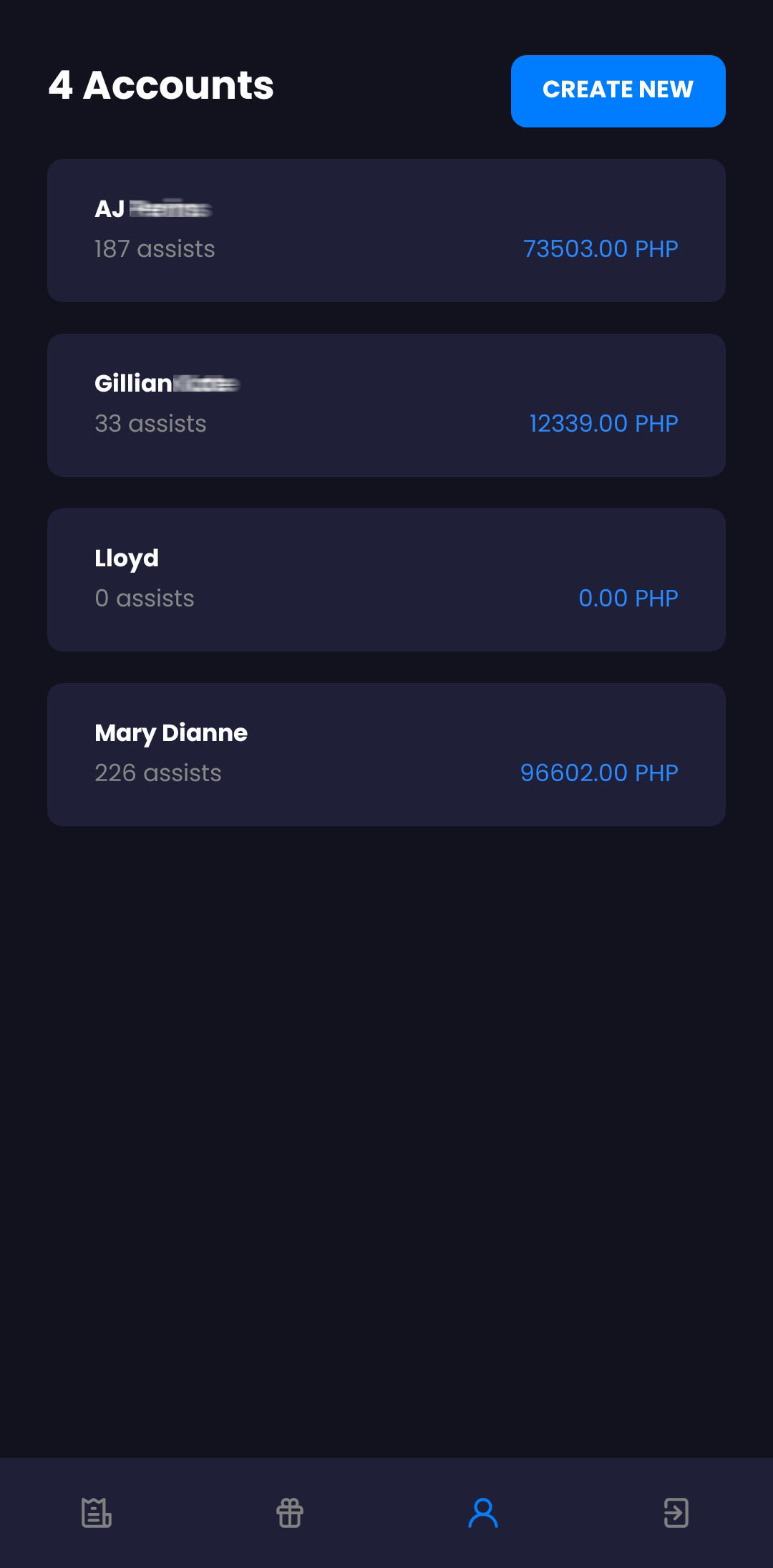
Task: View Mary Dianne's account card
Action: 386,755
